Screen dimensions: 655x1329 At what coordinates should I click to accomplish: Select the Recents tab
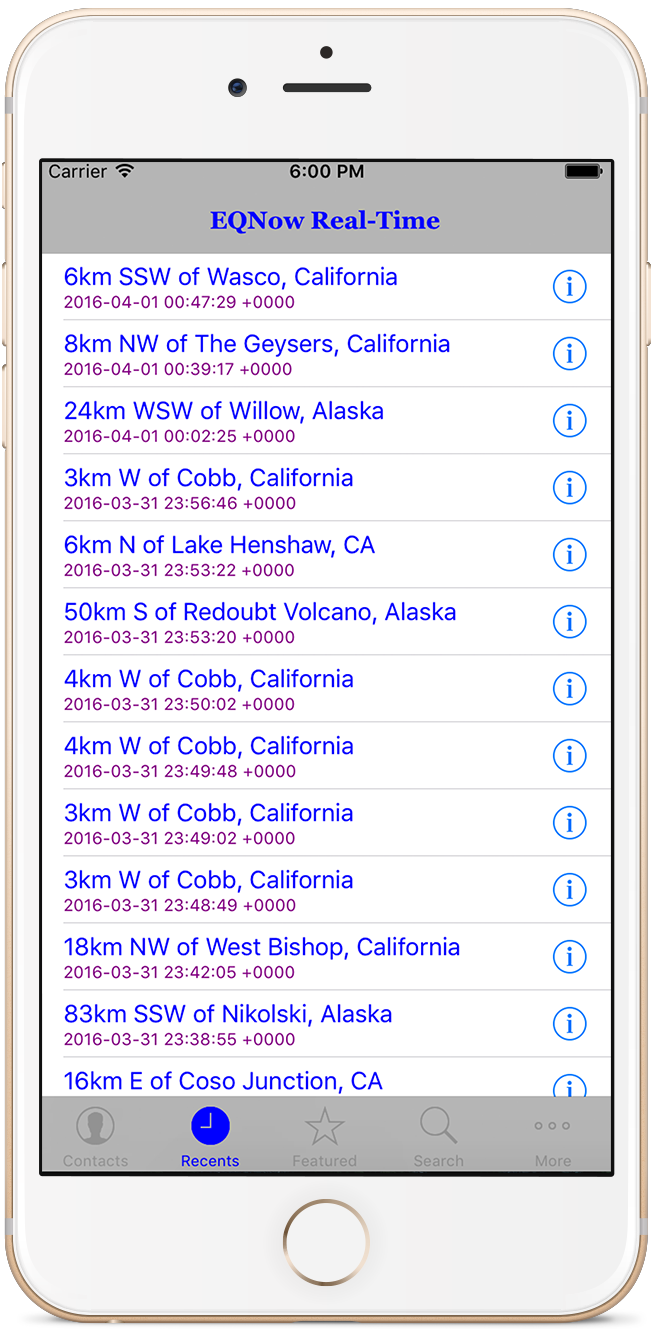click(x=210, y=1136)
